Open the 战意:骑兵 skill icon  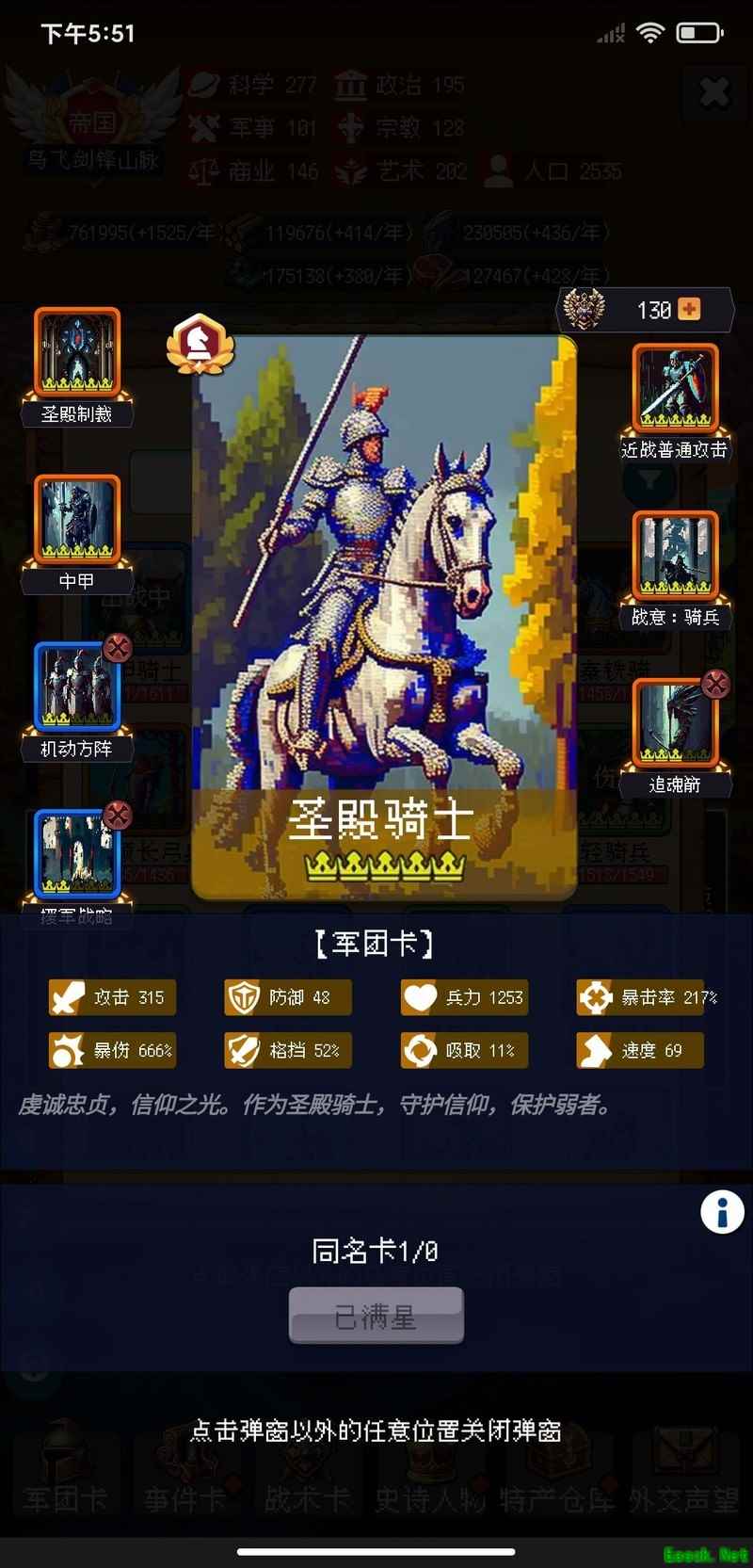pyautogui.click(x=675, y=556)
